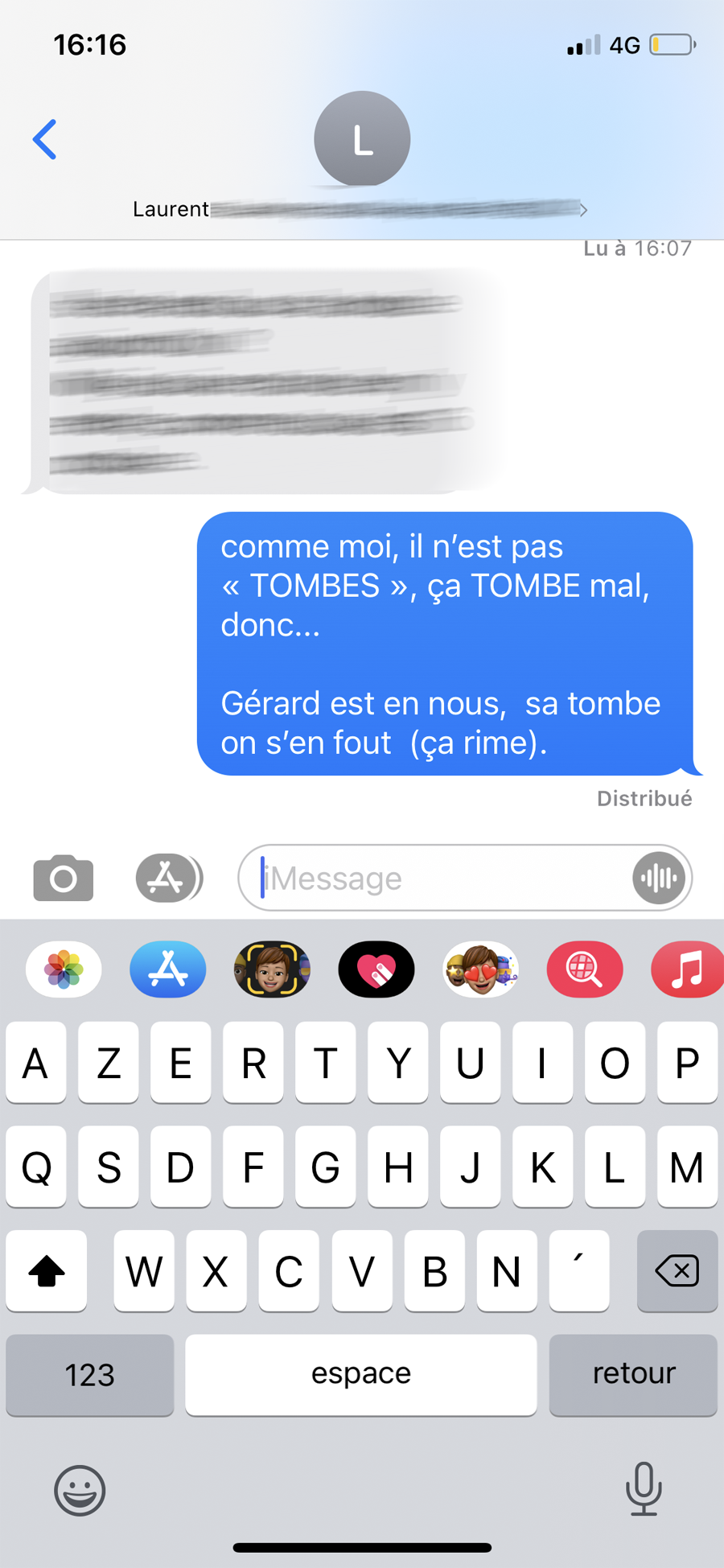Open the App Store in the app strip
724x1568 pixels.
pos(167,969)
